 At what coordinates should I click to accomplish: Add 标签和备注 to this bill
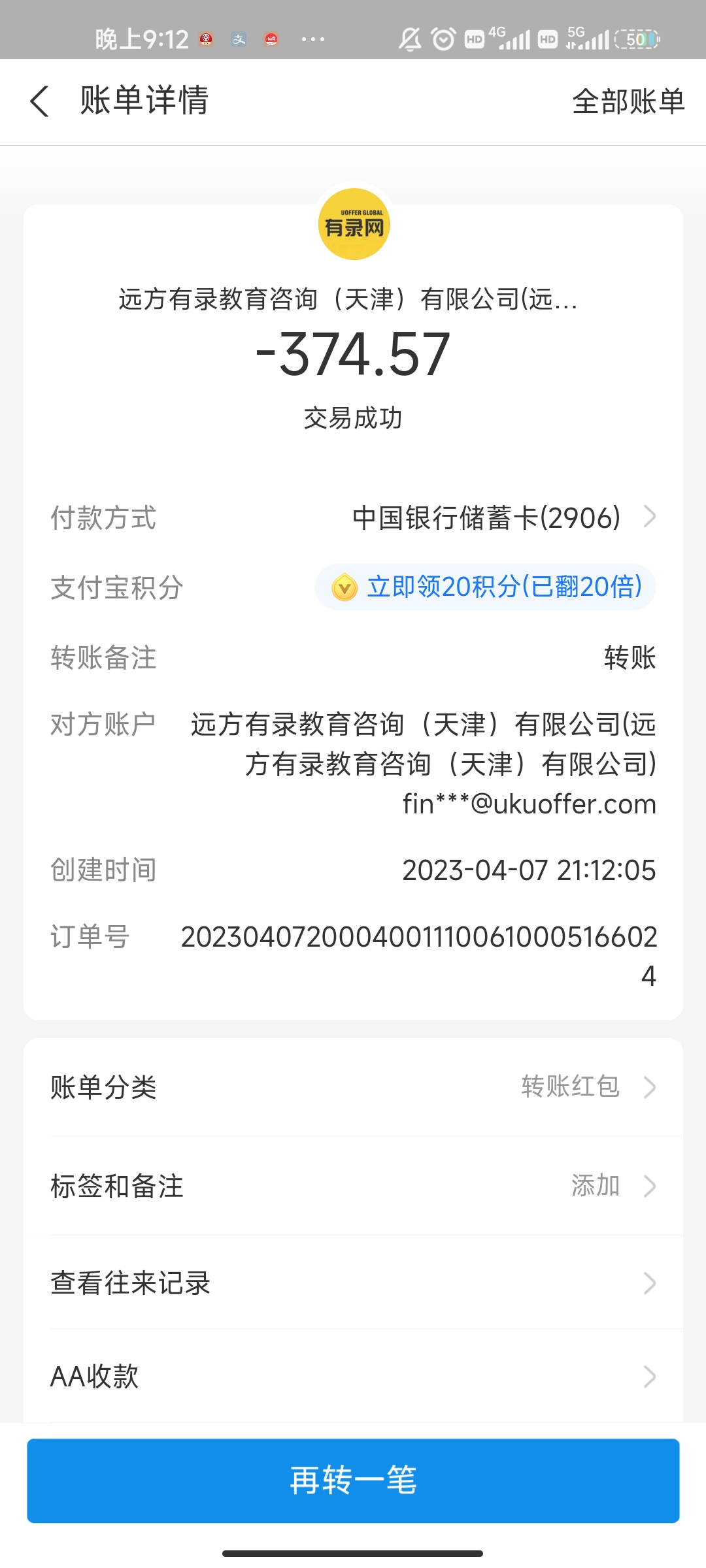[x=353, y=1186]
